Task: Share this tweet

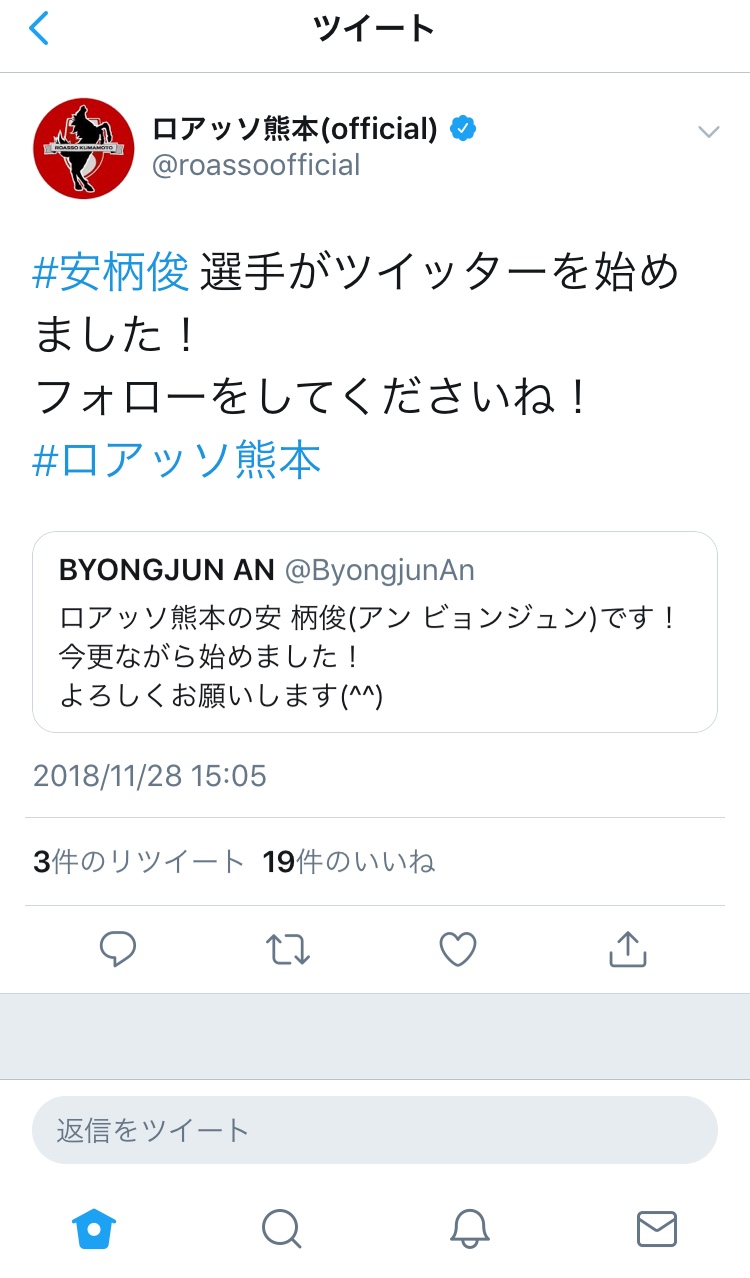Action: click(x=628, y=949)
